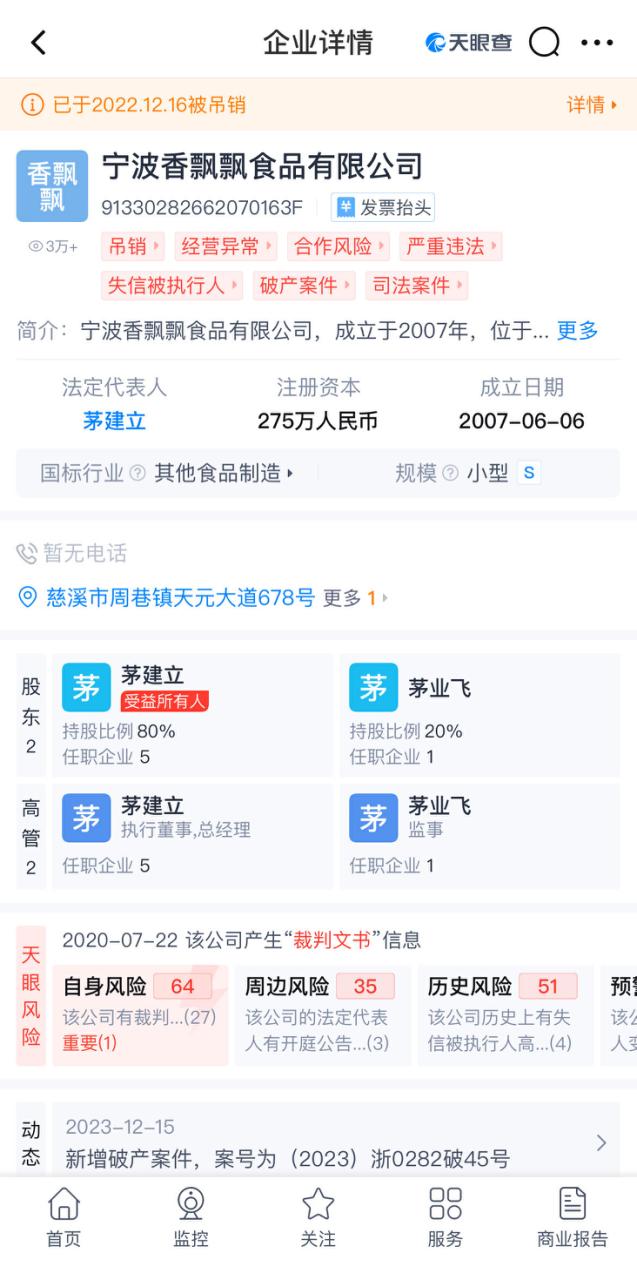The height and width of the screenshot is (1280, 637).
Task: View 详情 of the revocation notice
Action: (x=591, y=105)
